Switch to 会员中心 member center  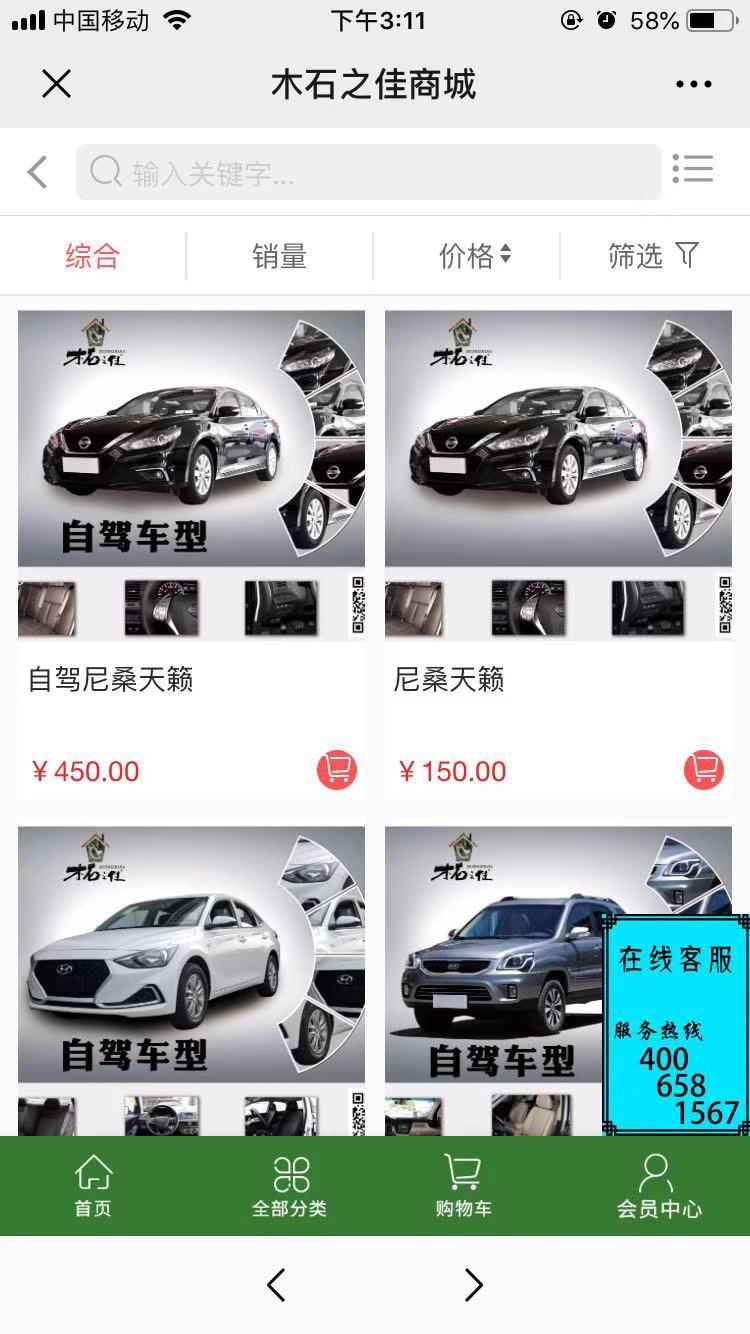point(658,1186)
